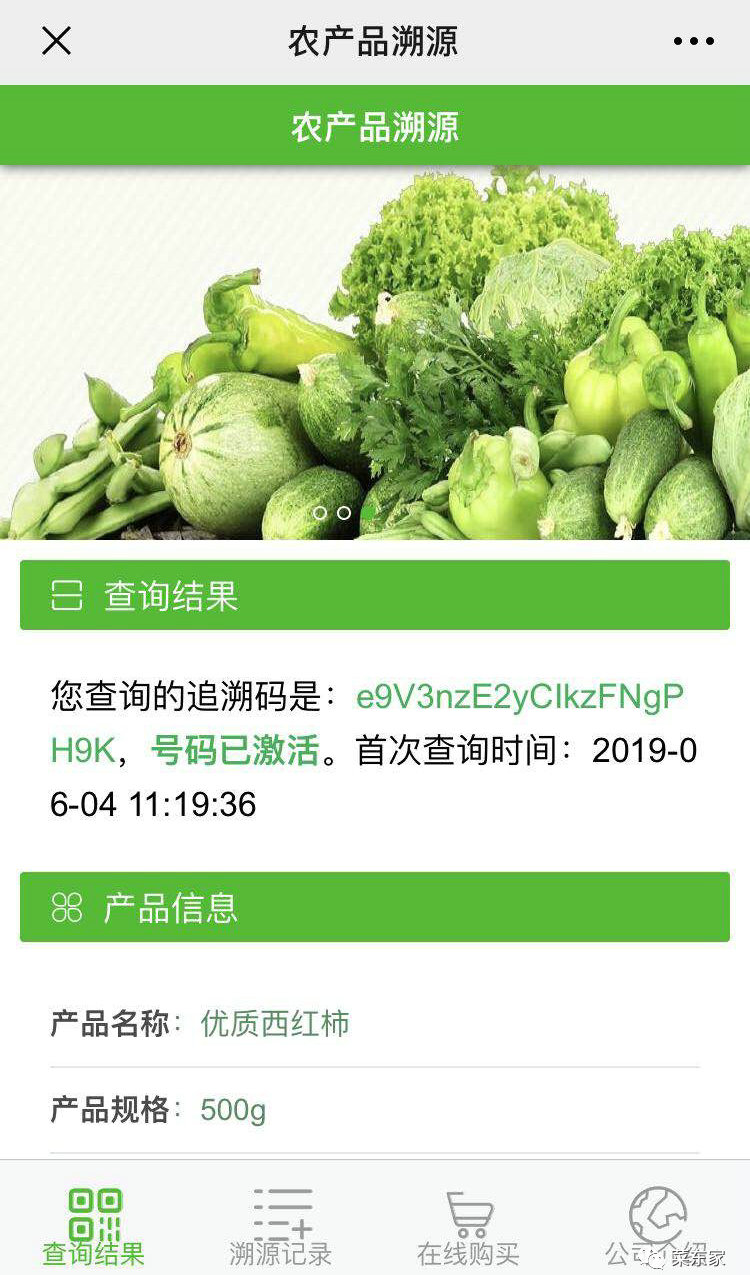This screenshot has width=750, height=1275.
Task: Open the 在线购买 tab
Action: coord(468,1225)
